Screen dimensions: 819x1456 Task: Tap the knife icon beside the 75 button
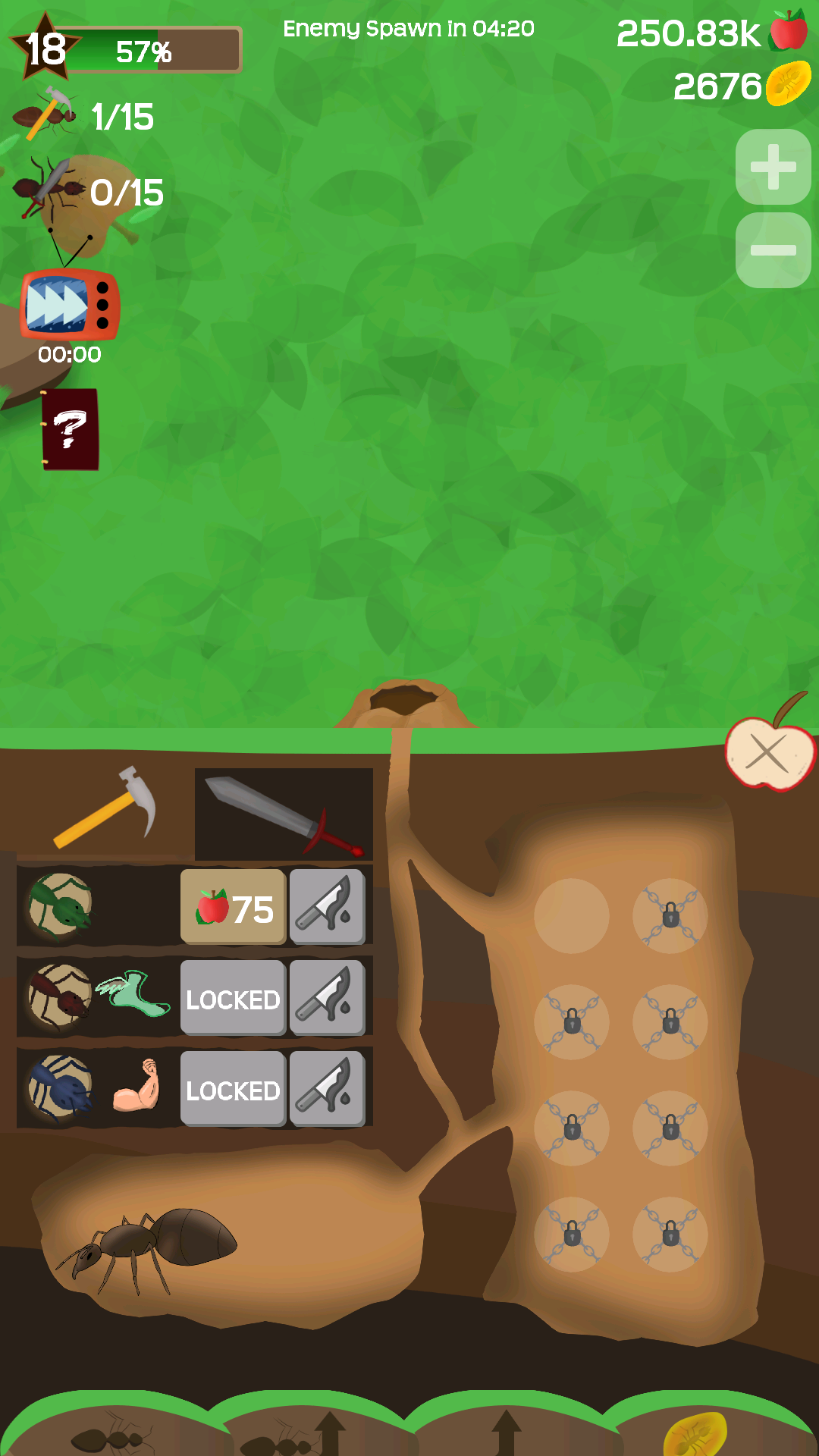pyautogui.click(x=327, y=907)
